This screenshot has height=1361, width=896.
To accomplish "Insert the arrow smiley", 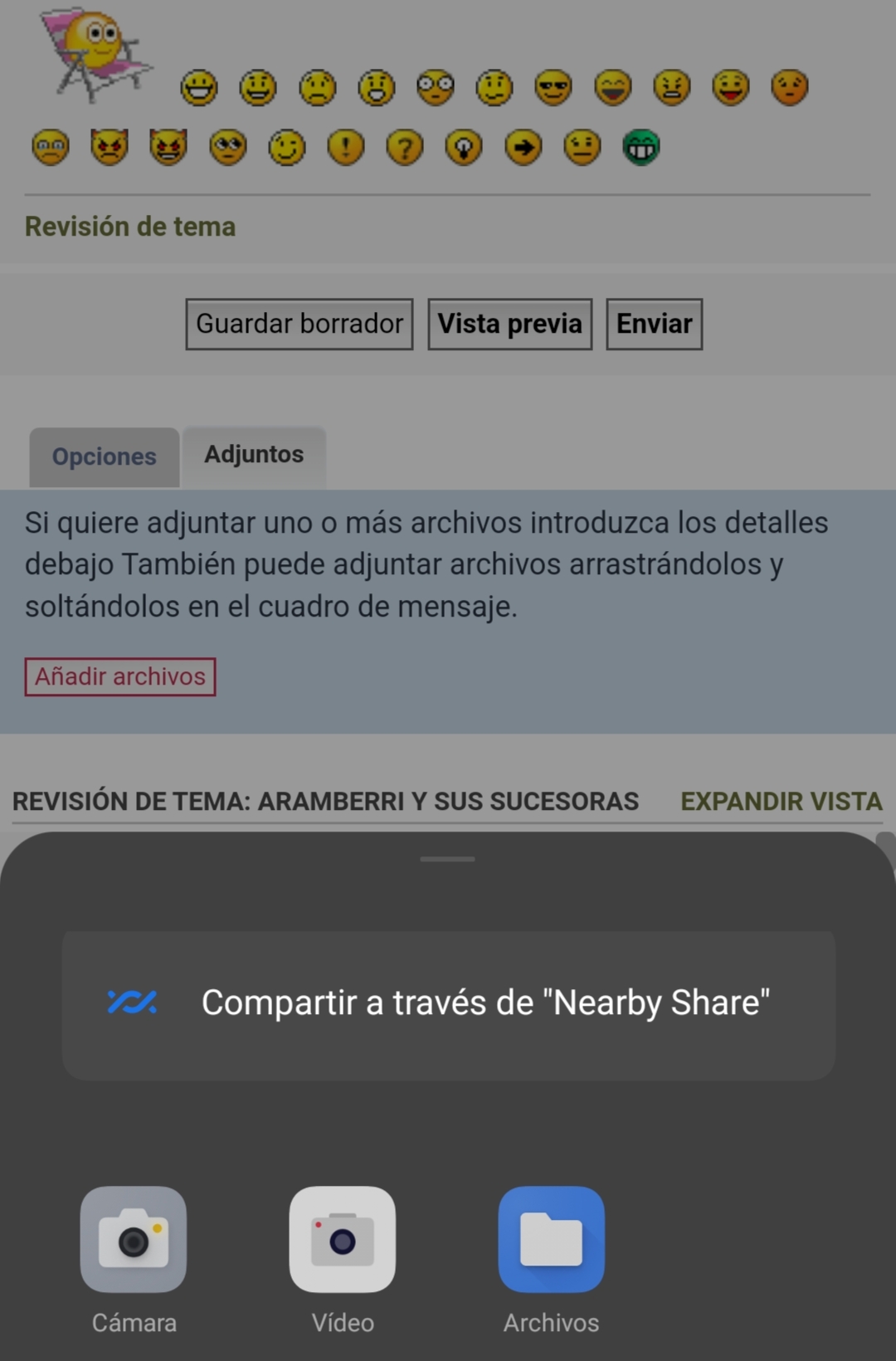I will pos(523,148).
